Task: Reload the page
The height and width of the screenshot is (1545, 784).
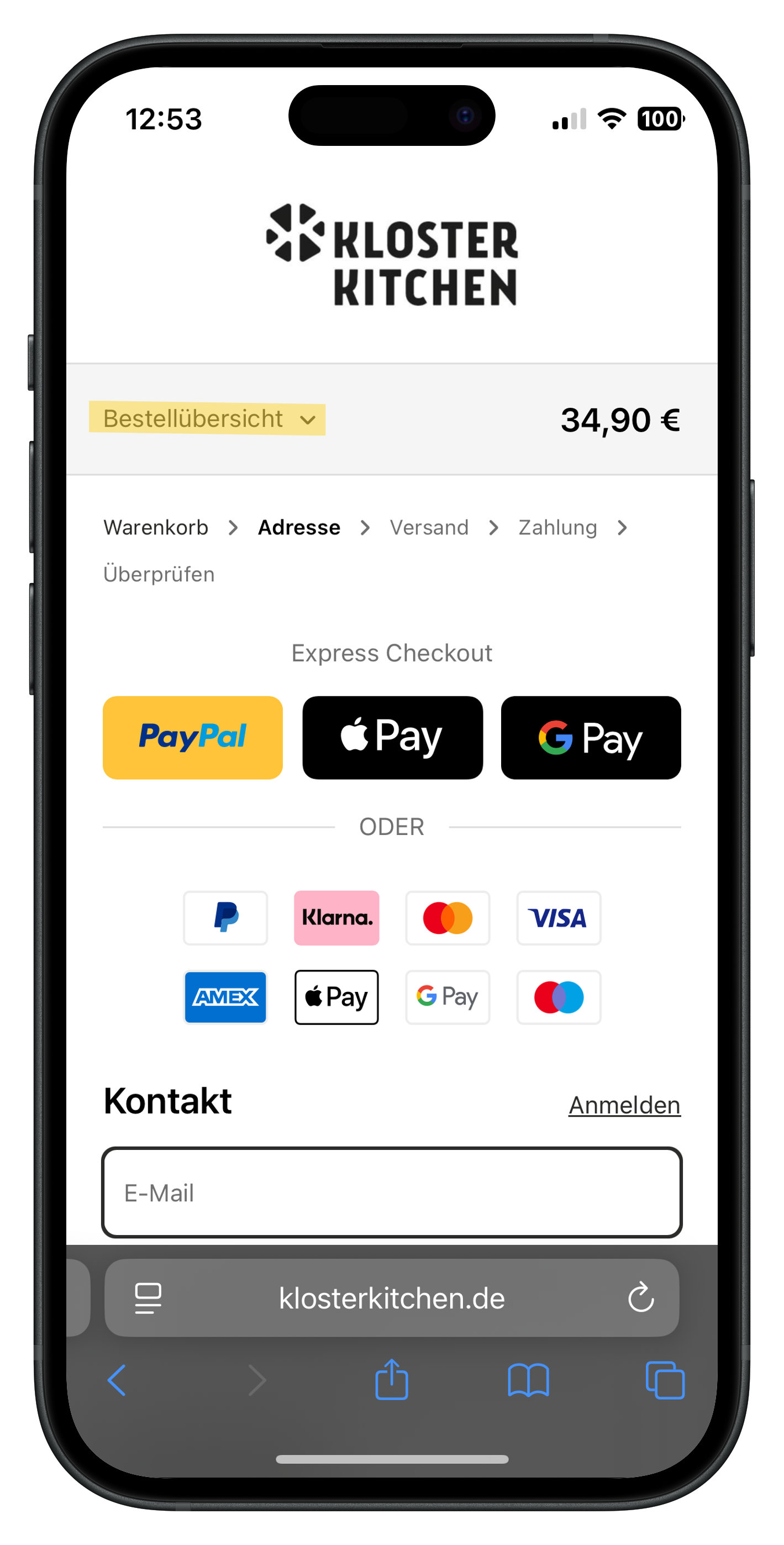Action: pyautogui.click(x=641, y=1299)
